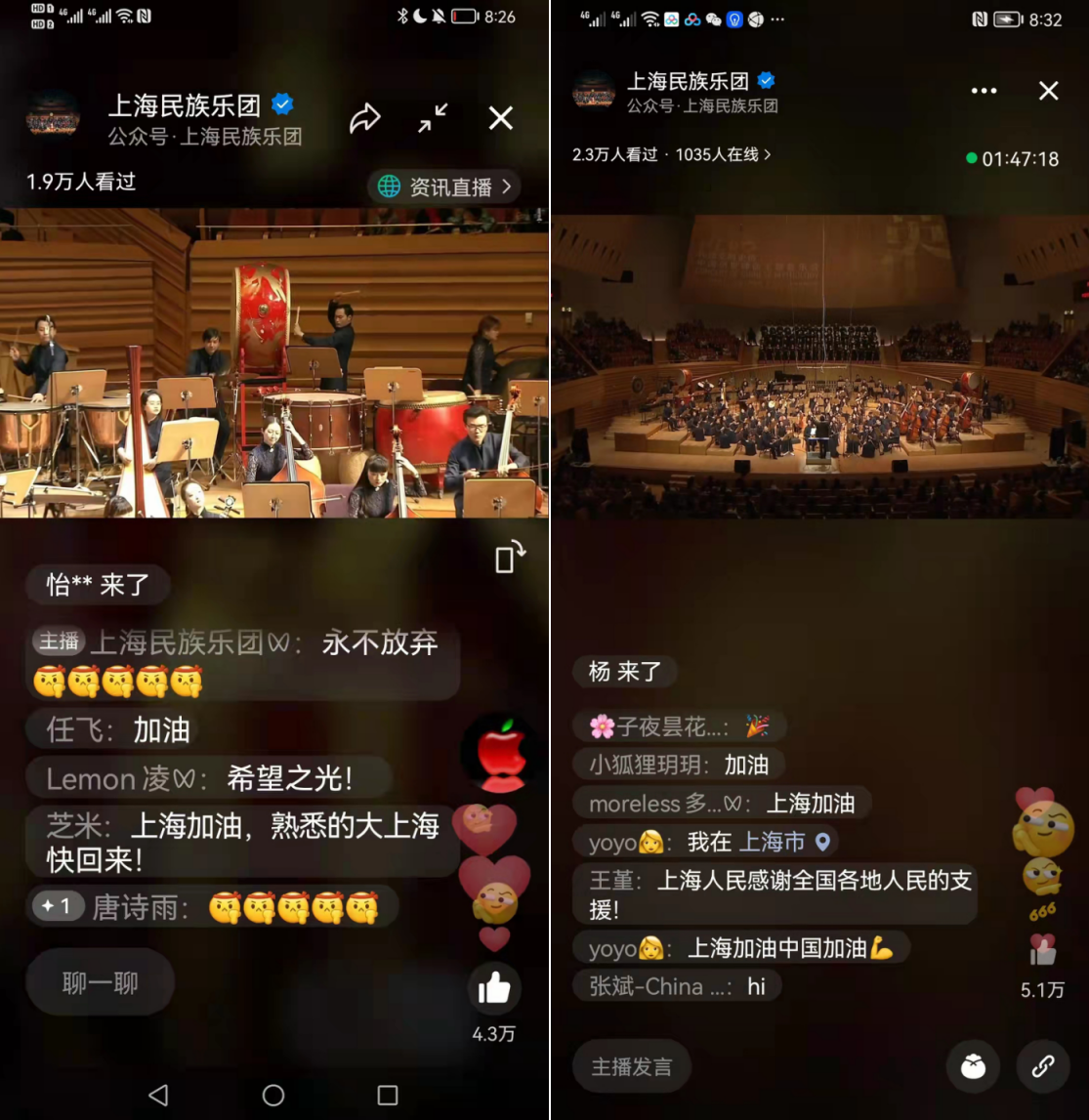Minimize the live stream to a floating window
Image resolution: width=1089 pixels, height=1120 pixels.
[x=433, y=118]
